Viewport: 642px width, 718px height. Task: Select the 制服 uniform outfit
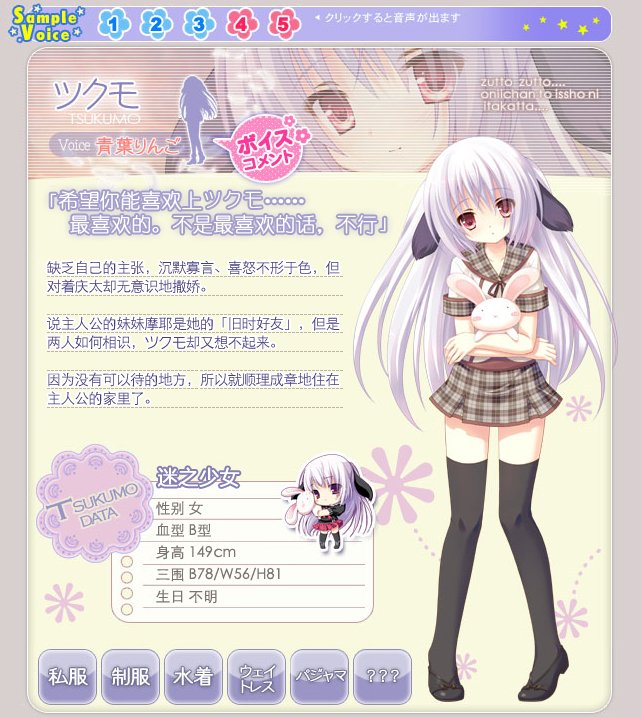click(x=131, y=676)
